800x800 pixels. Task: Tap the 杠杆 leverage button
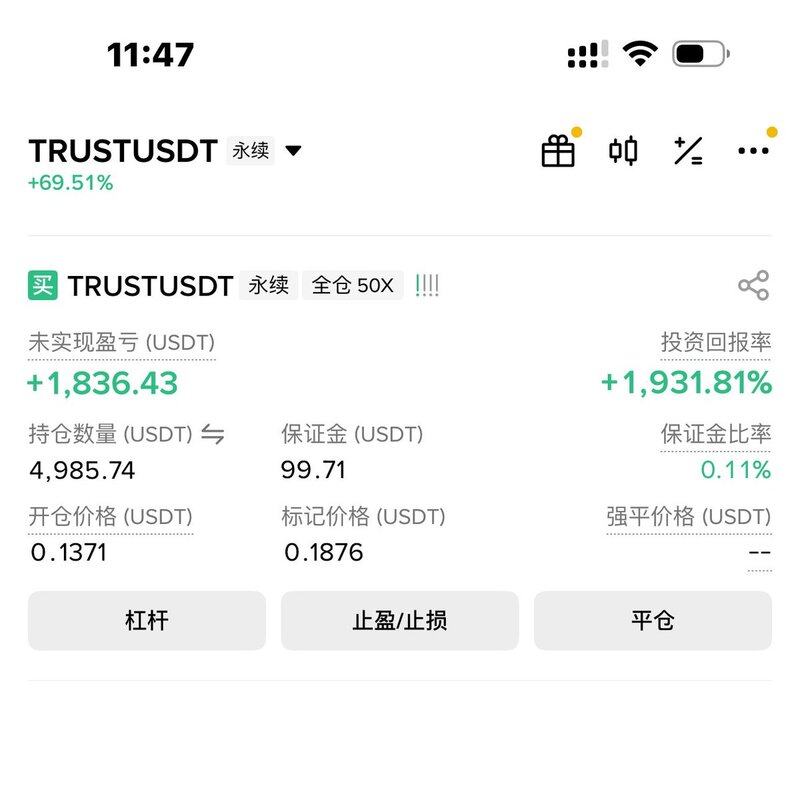(x=147, y=620)
